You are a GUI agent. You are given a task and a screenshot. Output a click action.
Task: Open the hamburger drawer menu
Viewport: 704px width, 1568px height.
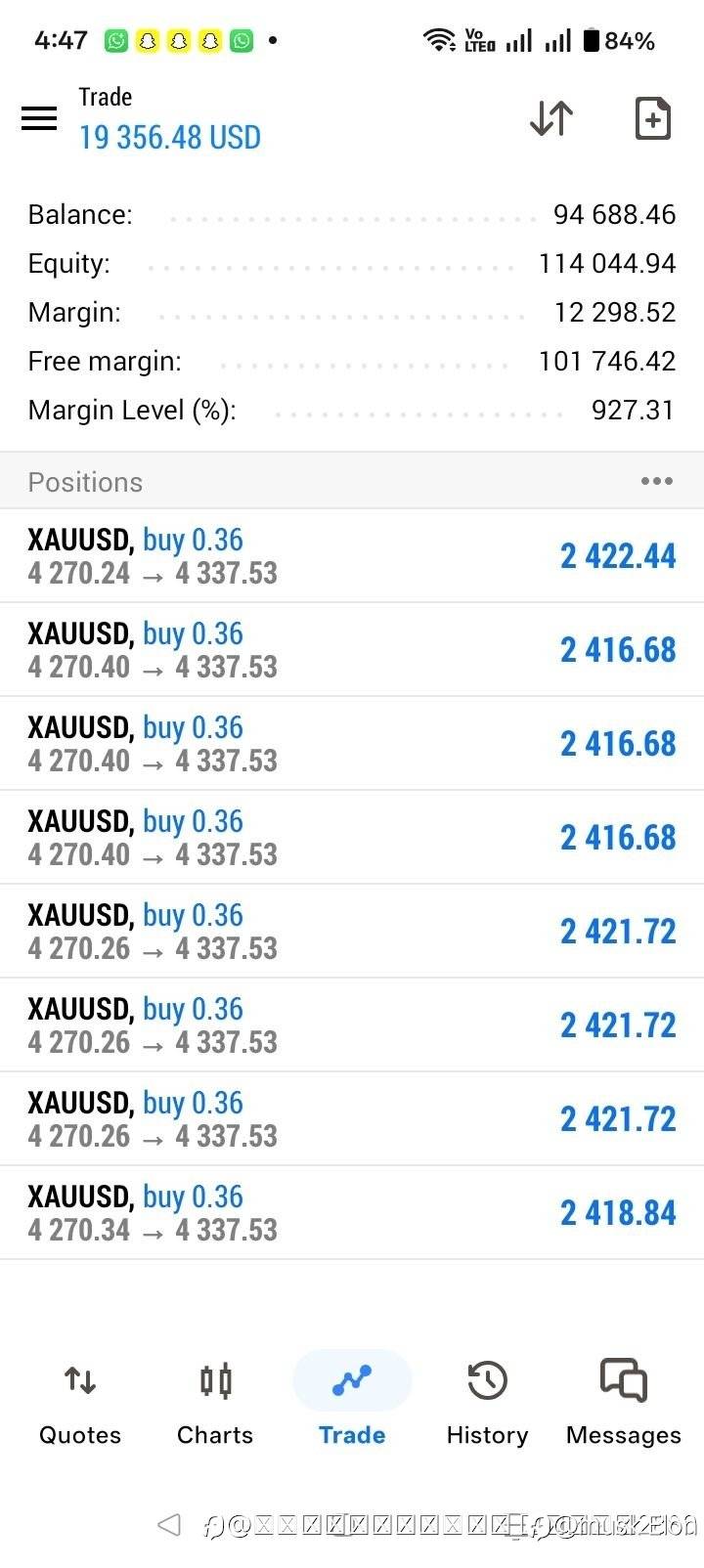39,119
